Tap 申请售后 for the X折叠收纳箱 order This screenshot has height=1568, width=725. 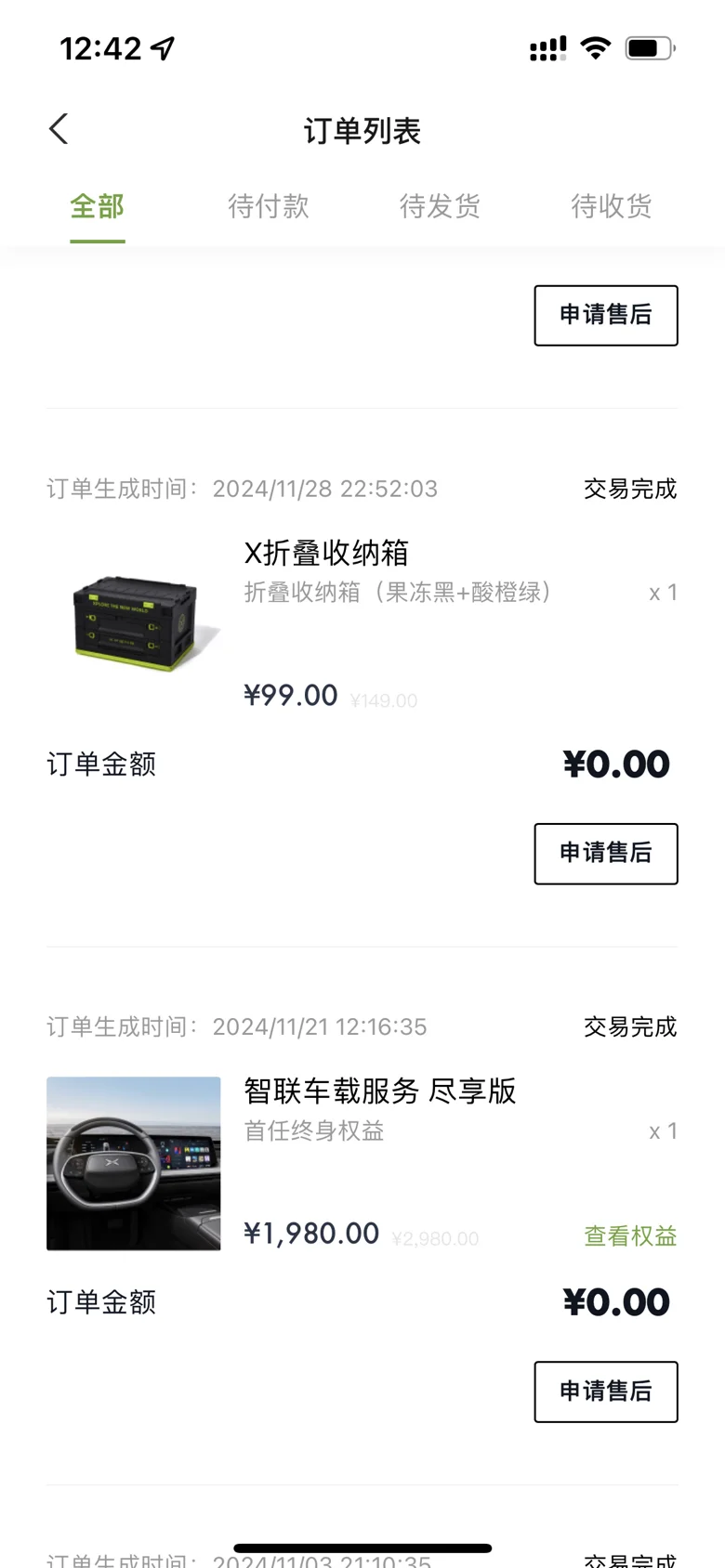(x=605, y=853)
